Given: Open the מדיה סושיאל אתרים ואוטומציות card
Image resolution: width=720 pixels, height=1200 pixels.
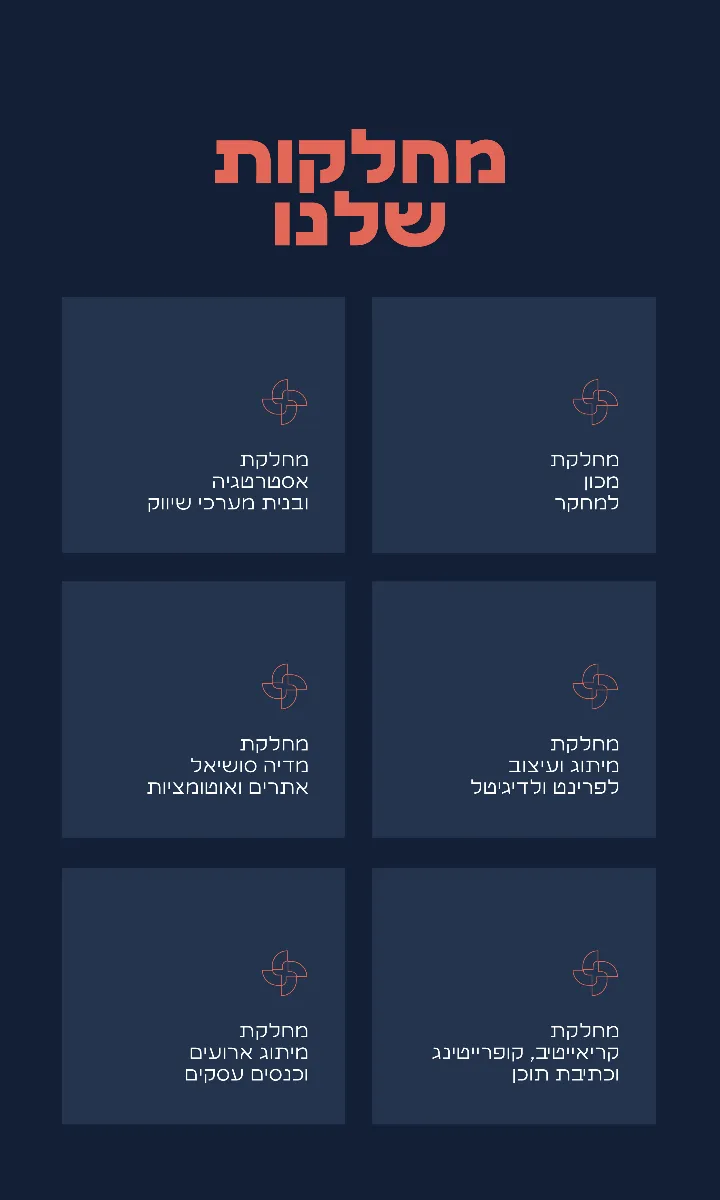Looking at the screenshot, I should [x=204, y=709].
